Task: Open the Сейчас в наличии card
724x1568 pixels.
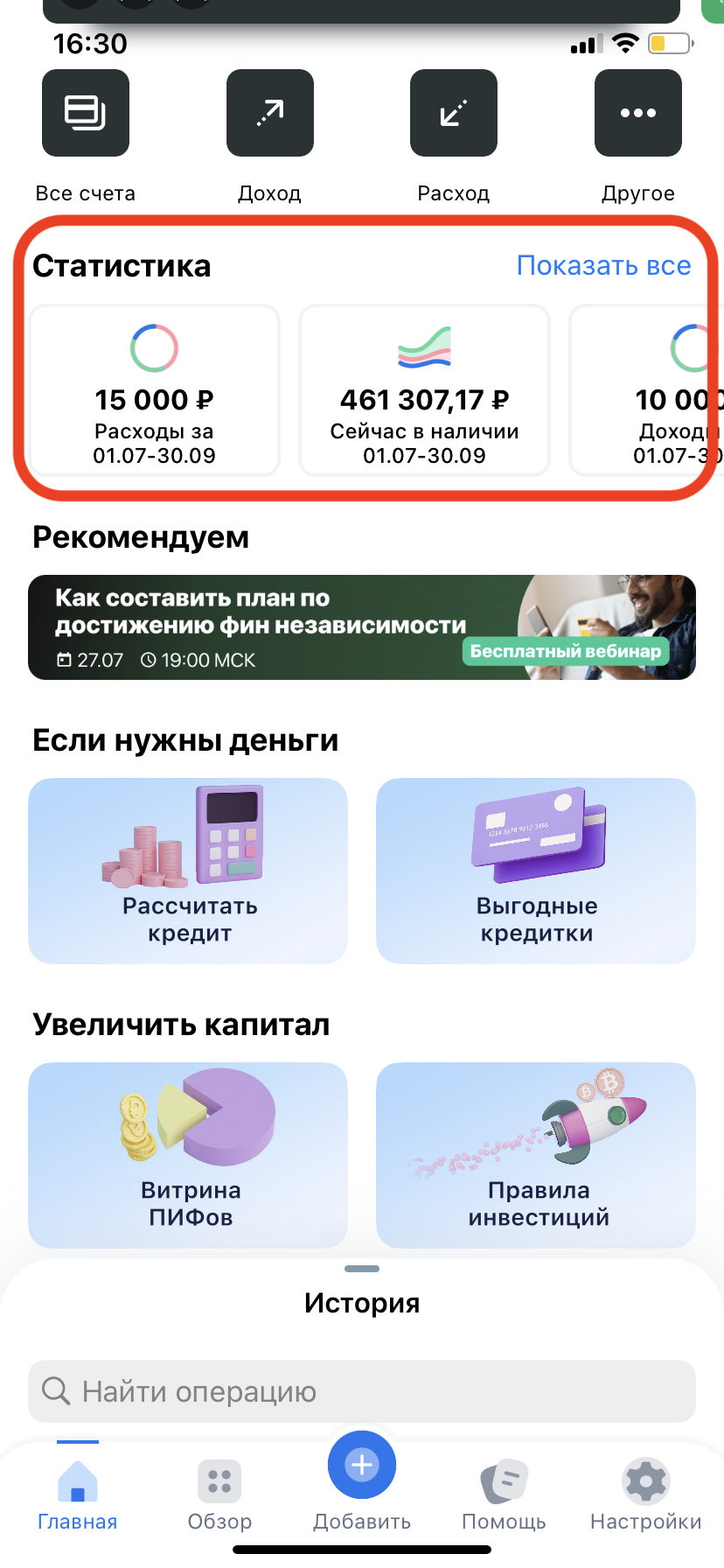Action: tap(424, 389)
